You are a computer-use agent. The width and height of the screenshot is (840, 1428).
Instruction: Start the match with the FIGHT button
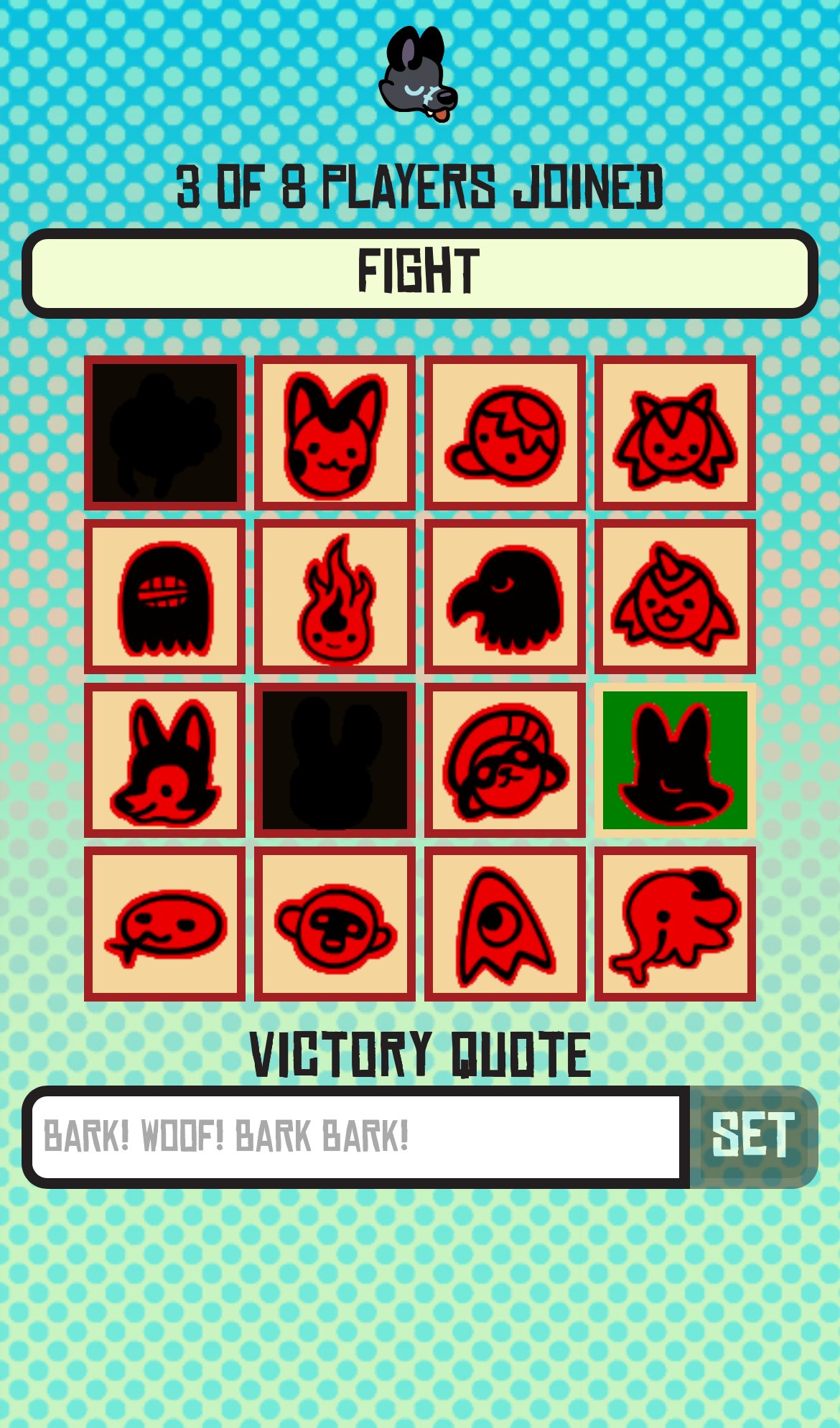coord(419,273)
